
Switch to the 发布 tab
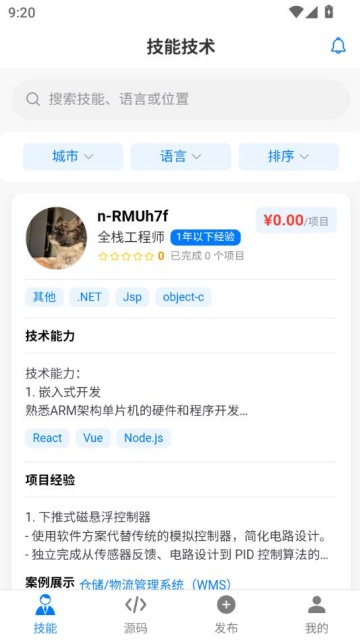[226, 615]
